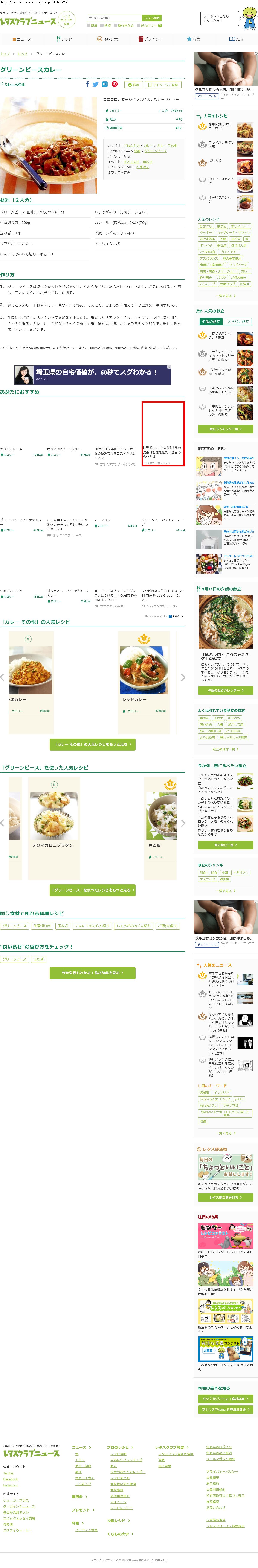The width and height of the screenshot is (258, 1568).
Task: Select the 牛薄切り肉 ingredient chip
Action: [x=42, y=926]
